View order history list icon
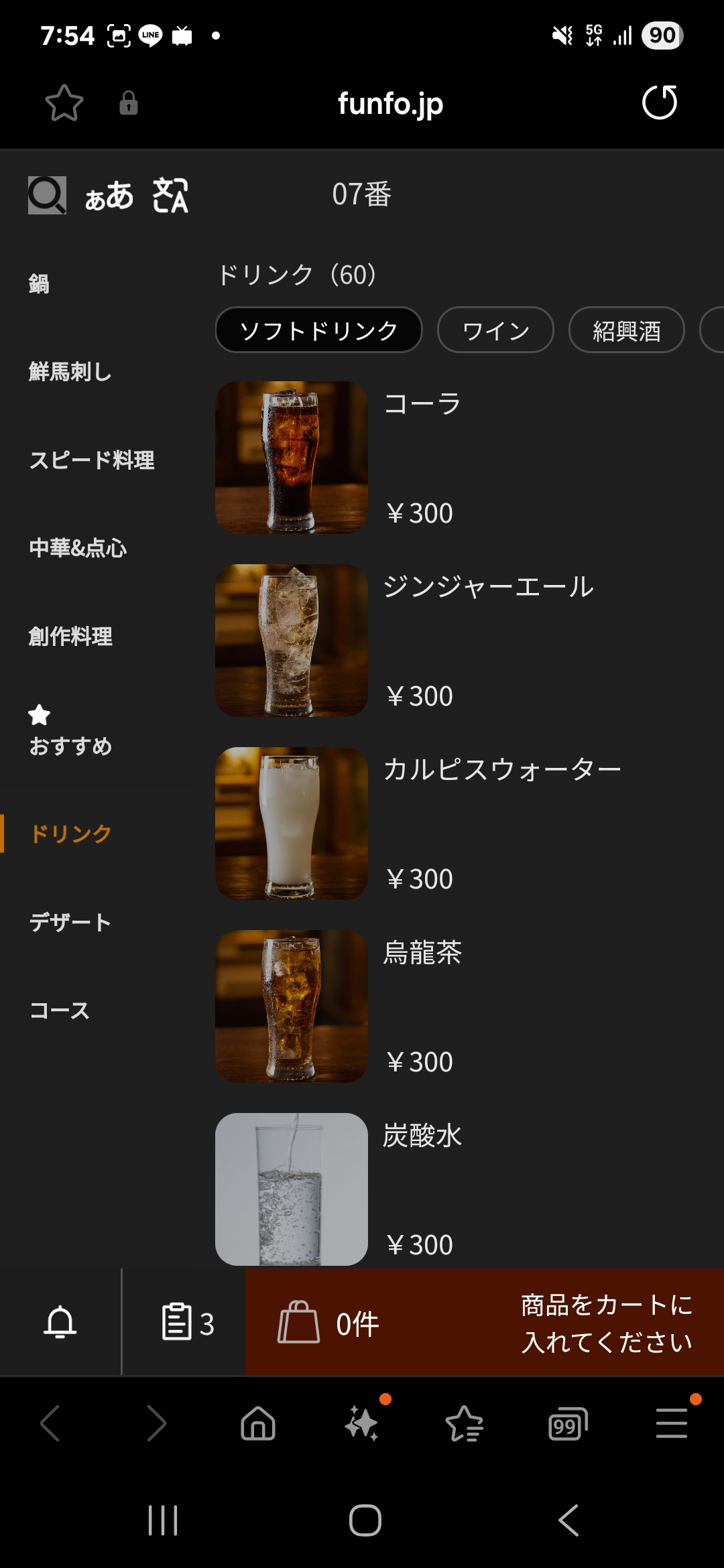The width and height of the screenshot is (724, 1568). (x=187, y=1323)
